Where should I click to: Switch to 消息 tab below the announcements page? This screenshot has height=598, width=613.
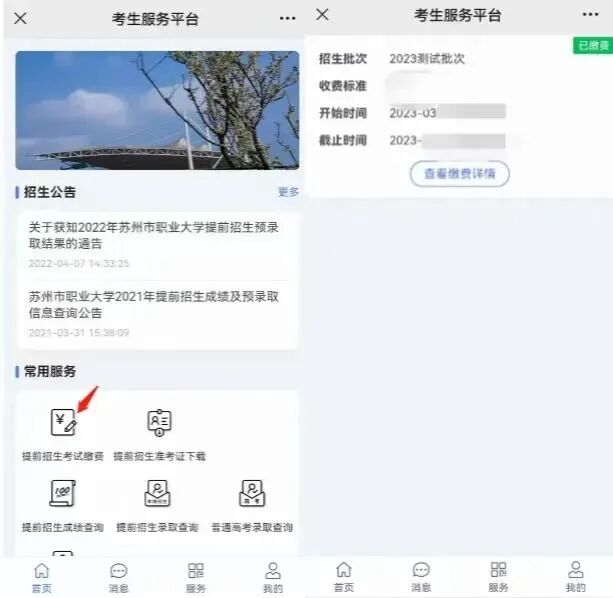119,576
